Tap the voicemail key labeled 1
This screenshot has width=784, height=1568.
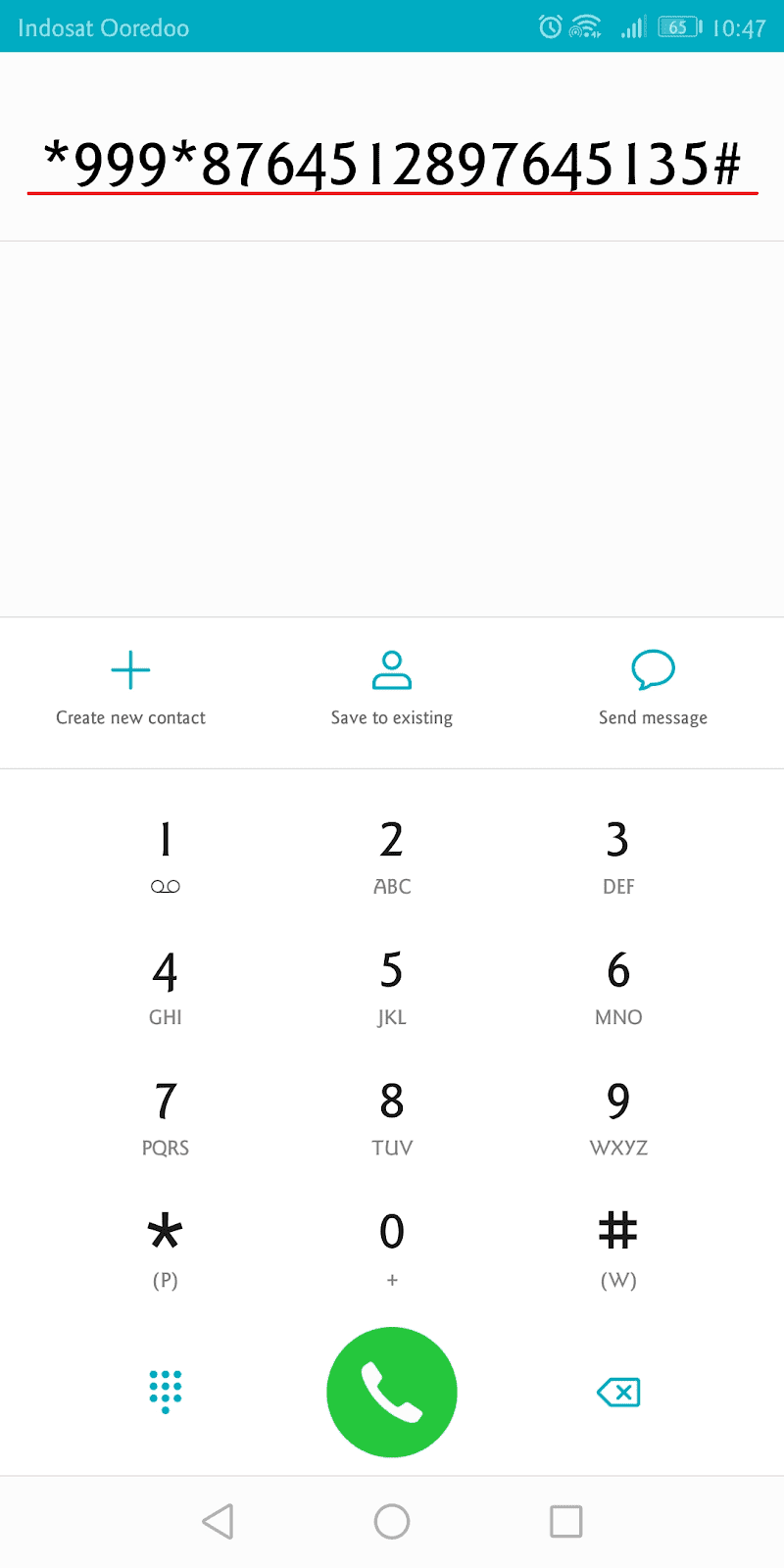pyautogui.click(x=165, y=853)
